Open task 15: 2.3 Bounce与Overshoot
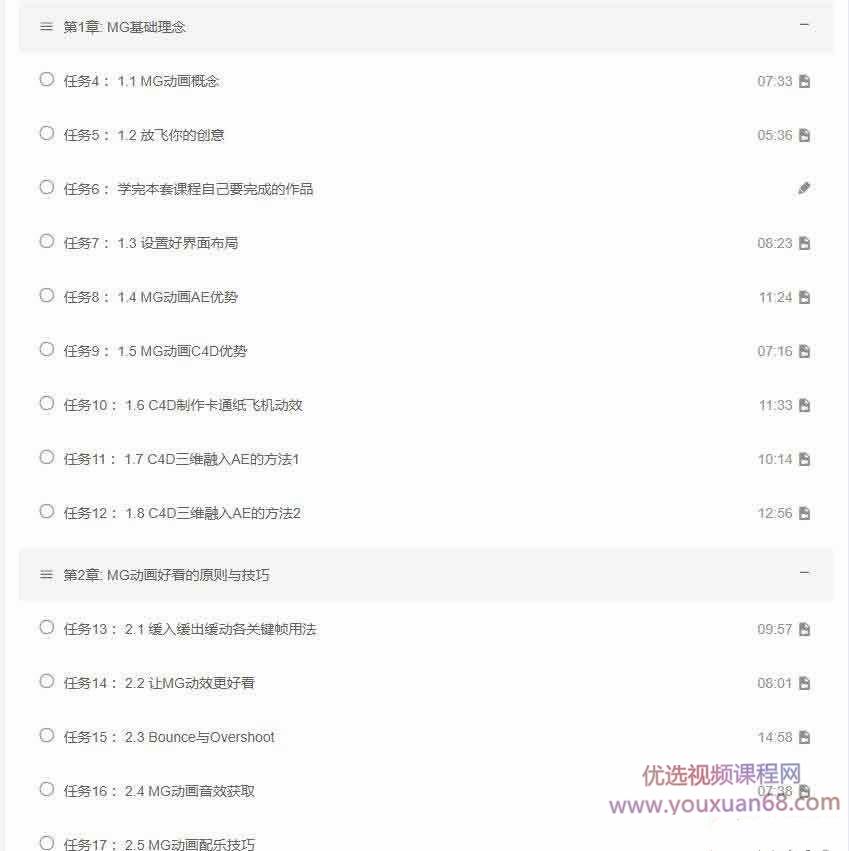Screen dimensions: 849x851 point(199,737)
